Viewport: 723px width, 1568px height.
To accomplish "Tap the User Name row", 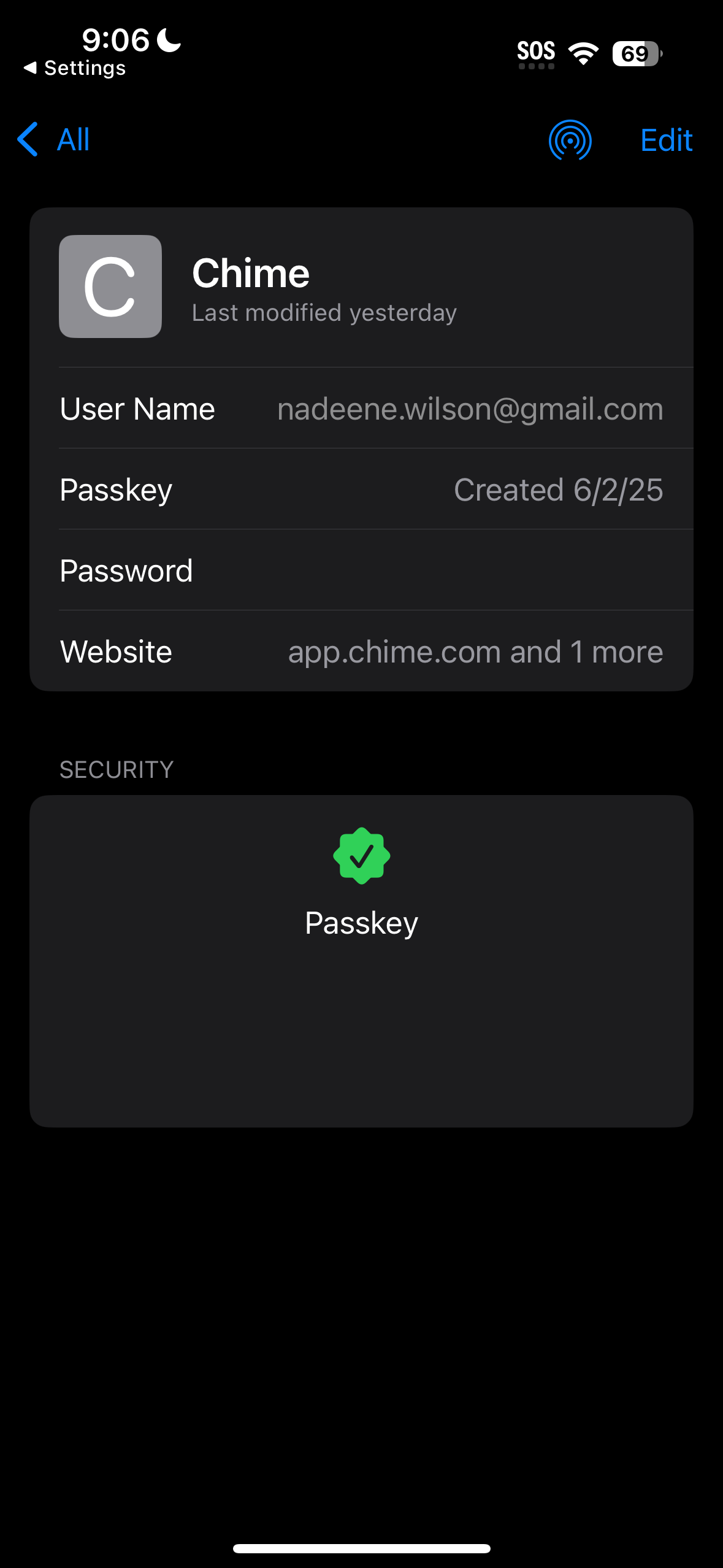I will pos(361,409).
